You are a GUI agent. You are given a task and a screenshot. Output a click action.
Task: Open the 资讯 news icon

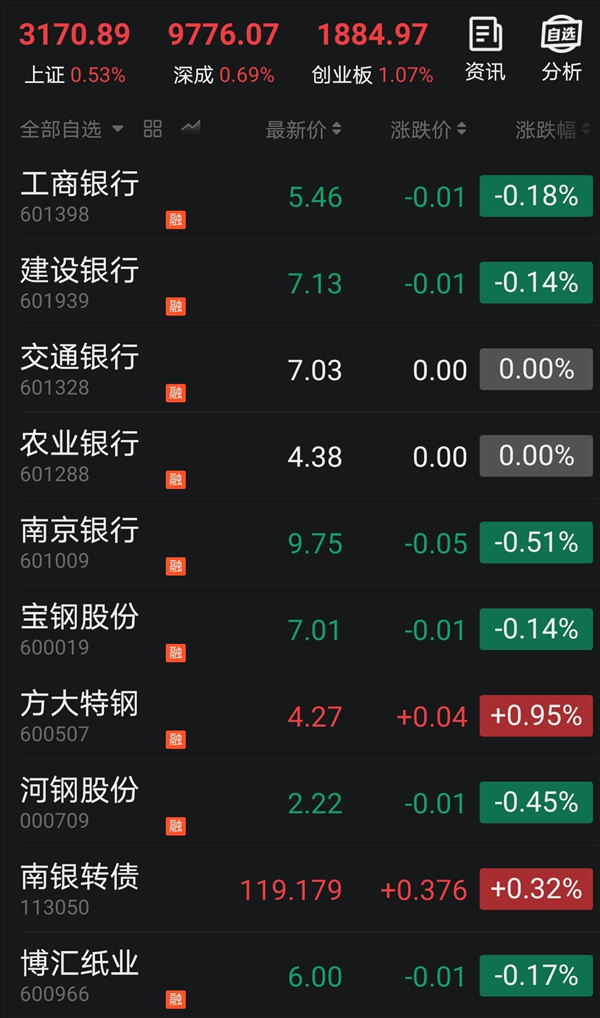point(485,51)
